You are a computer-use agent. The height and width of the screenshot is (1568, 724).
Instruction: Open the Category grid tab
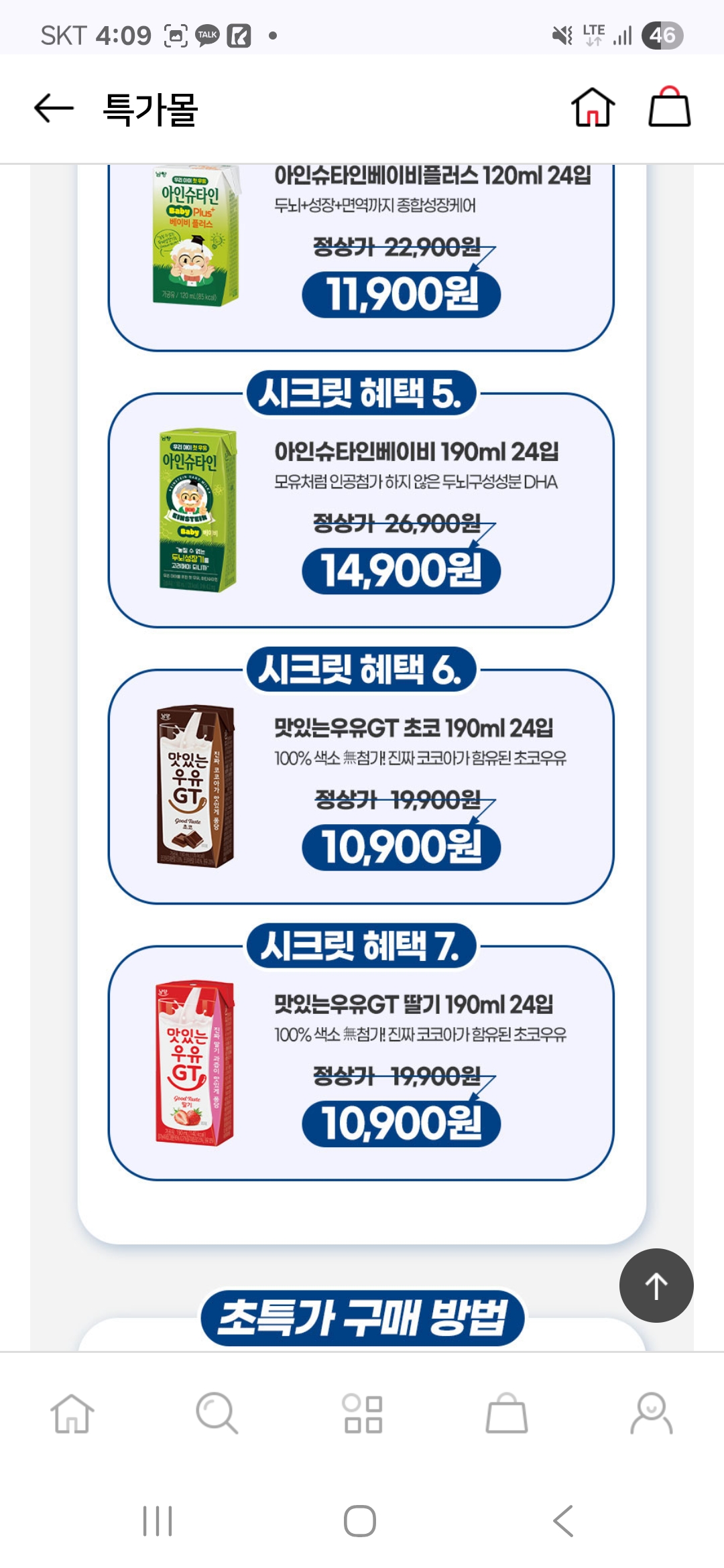[x=362, y=1414]
